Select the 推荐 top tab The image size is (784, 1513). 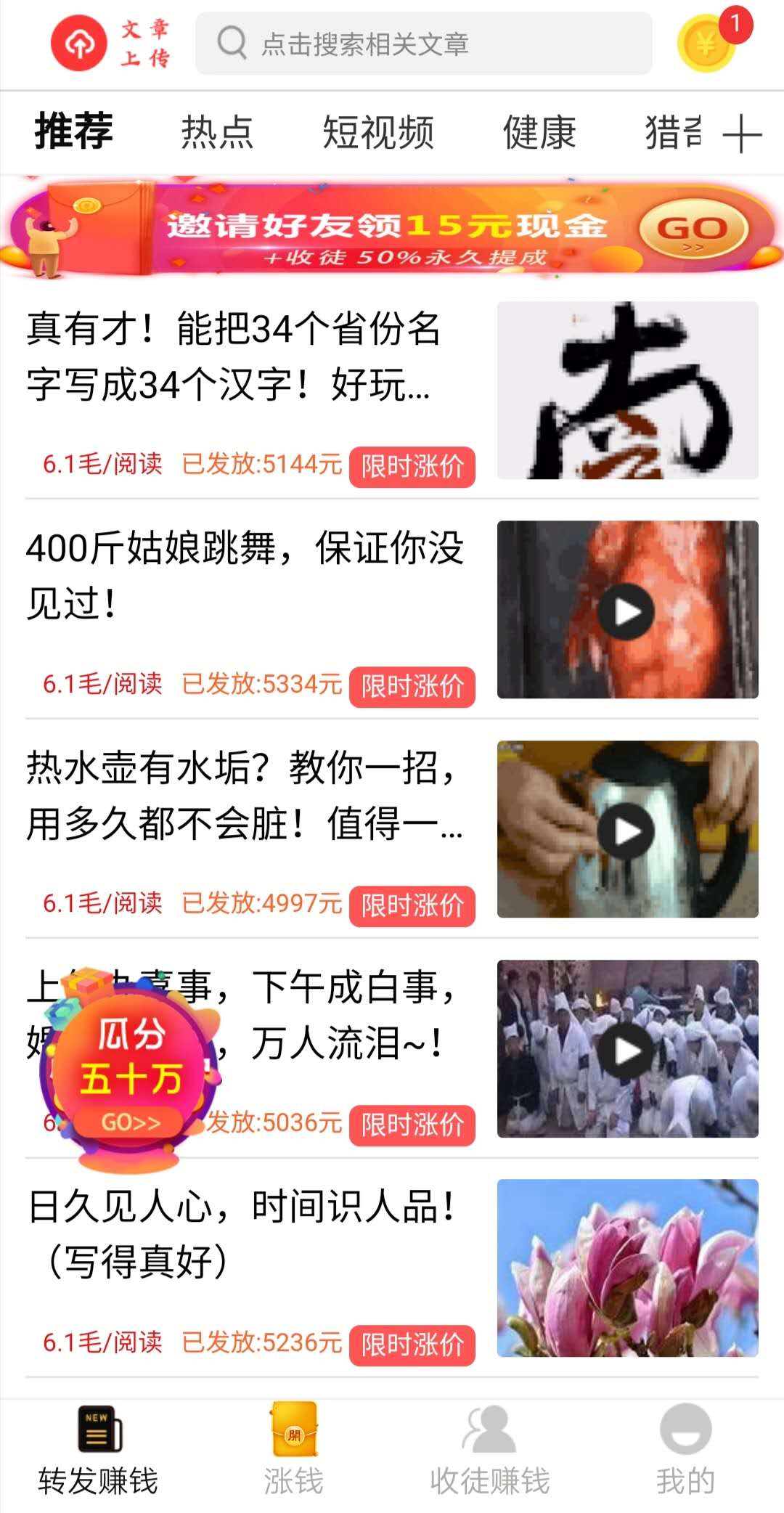(x=74, y=131)
